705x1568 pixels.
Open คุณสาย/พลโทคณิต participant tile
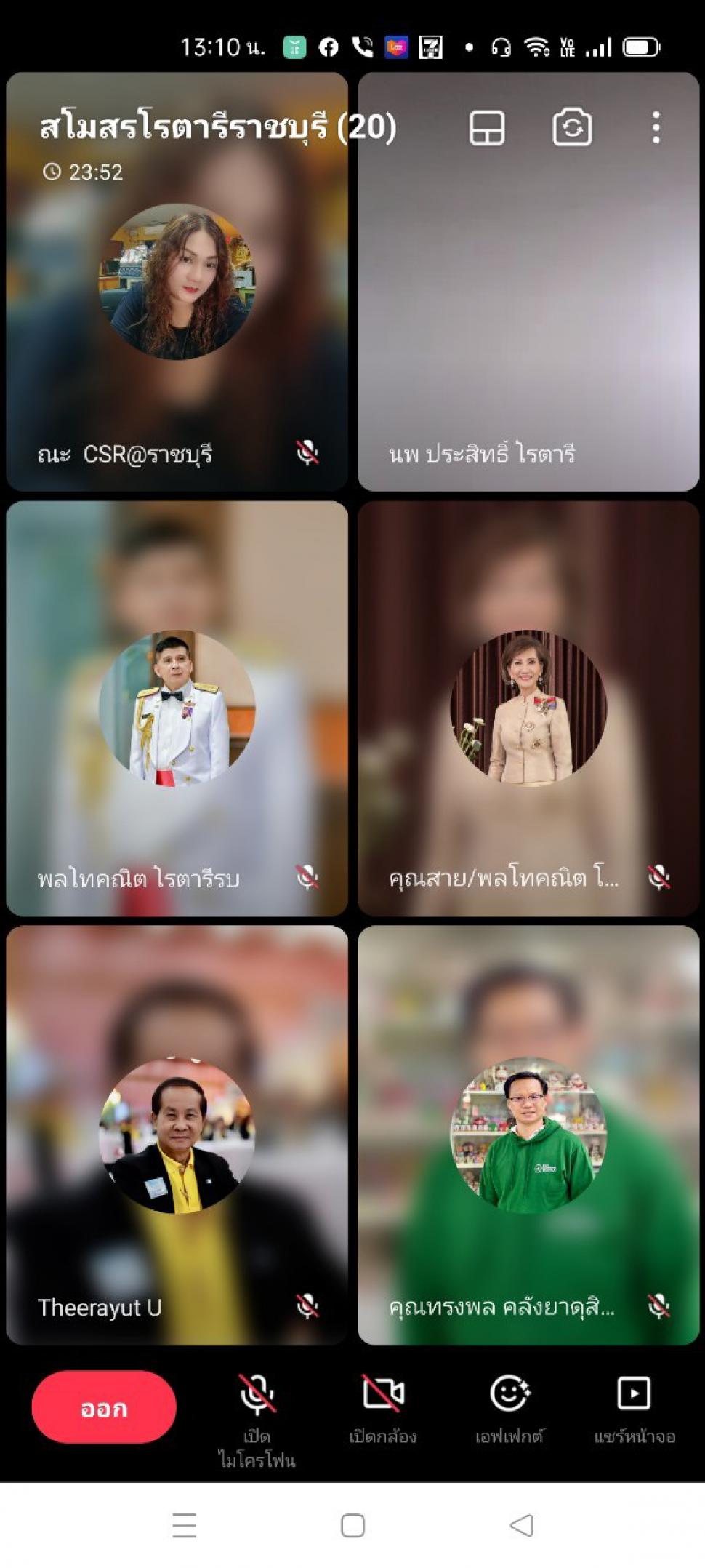528,708
